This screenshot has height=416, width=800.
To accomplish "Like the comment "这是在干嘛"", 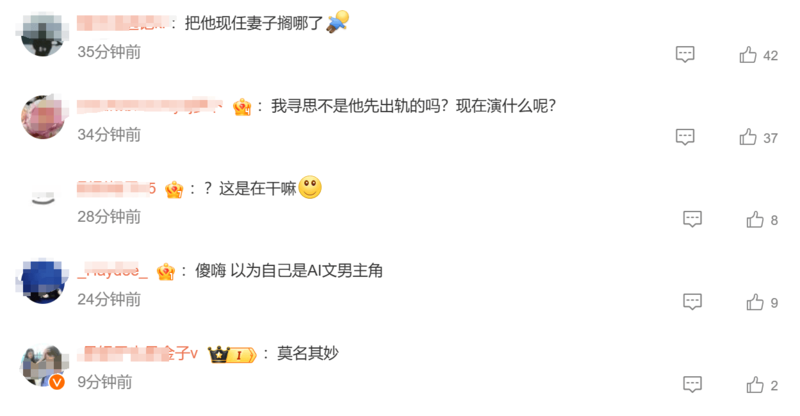I will pos(755,219).
